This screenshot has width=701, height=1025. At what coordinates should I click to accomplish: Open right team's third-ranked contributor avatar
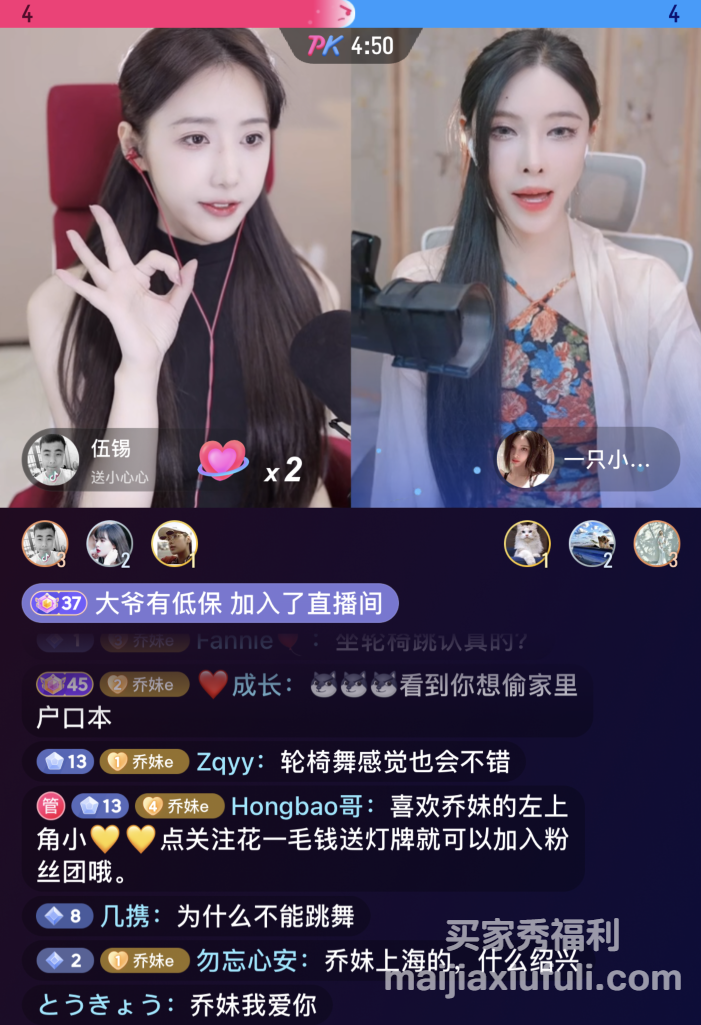point(657,543)
